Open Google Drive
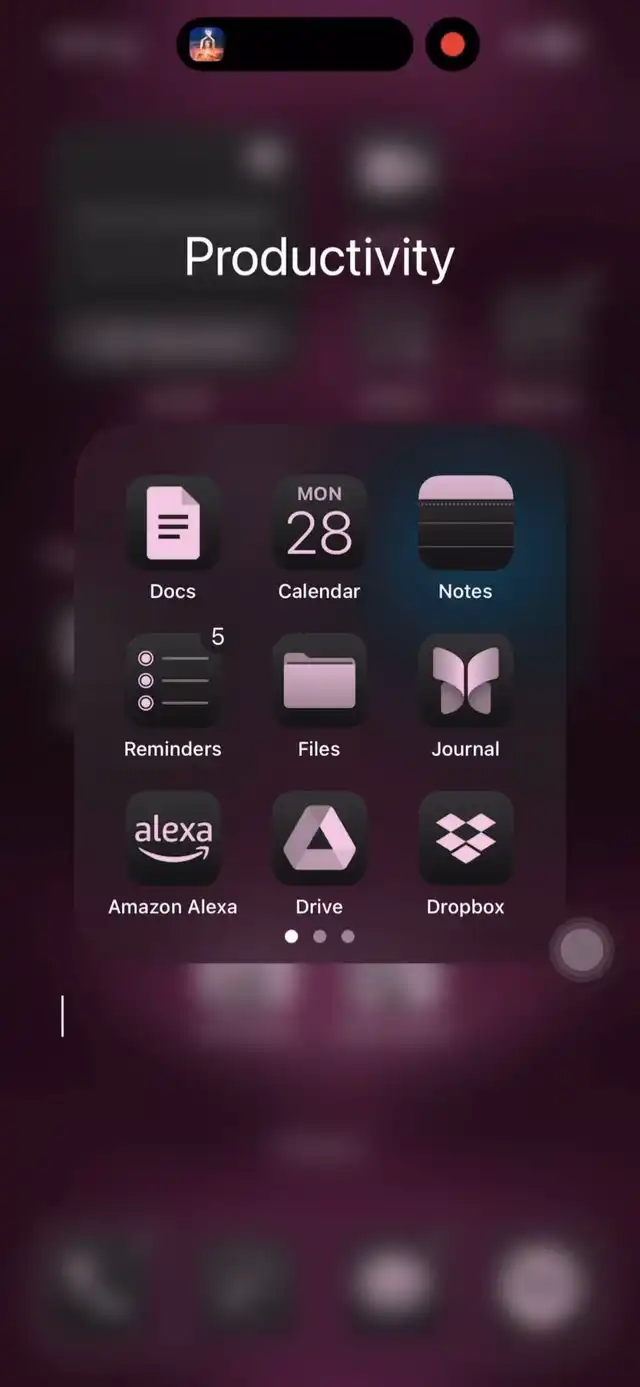 tap(319, 839)
